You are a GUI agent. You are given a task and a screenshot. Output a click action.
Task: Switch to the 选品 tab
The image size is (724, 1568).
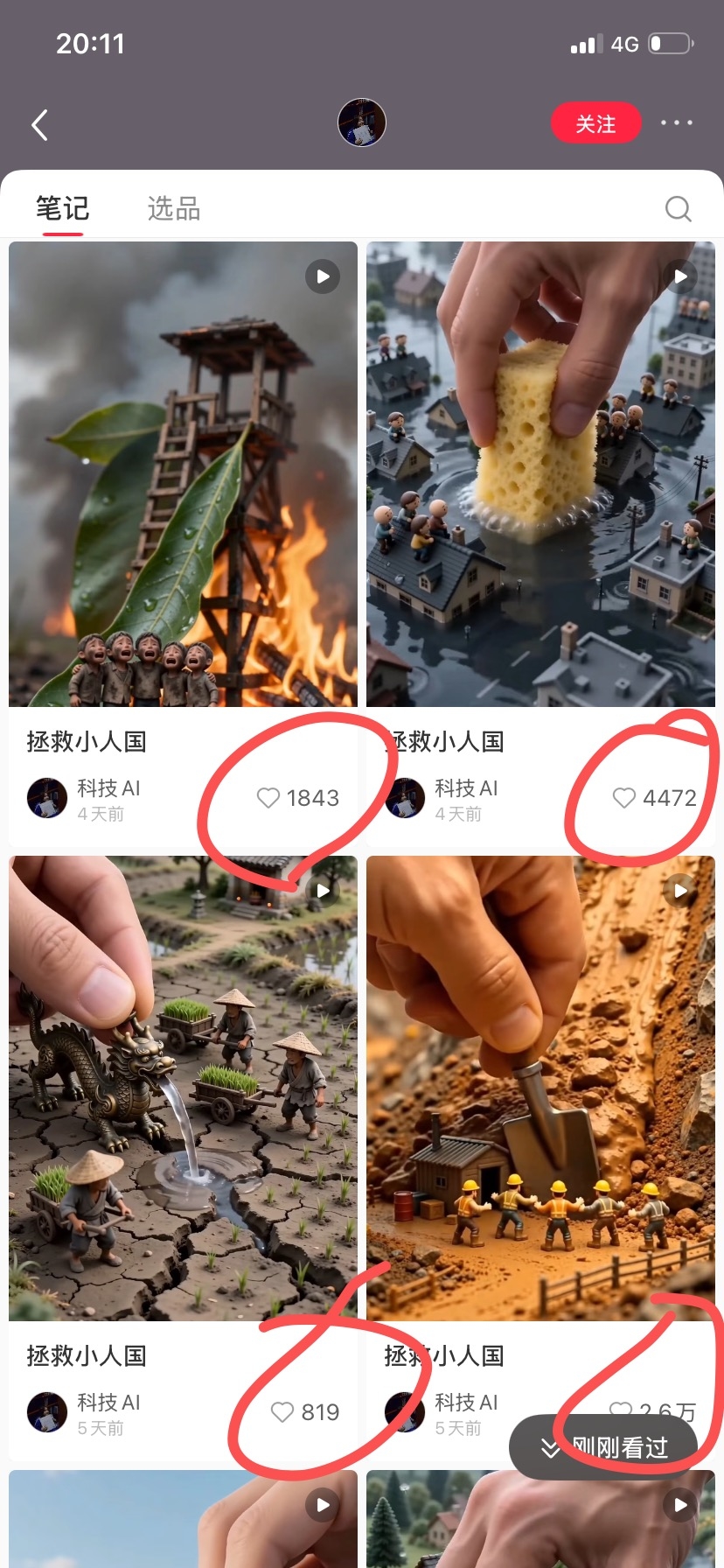point(174,209)
